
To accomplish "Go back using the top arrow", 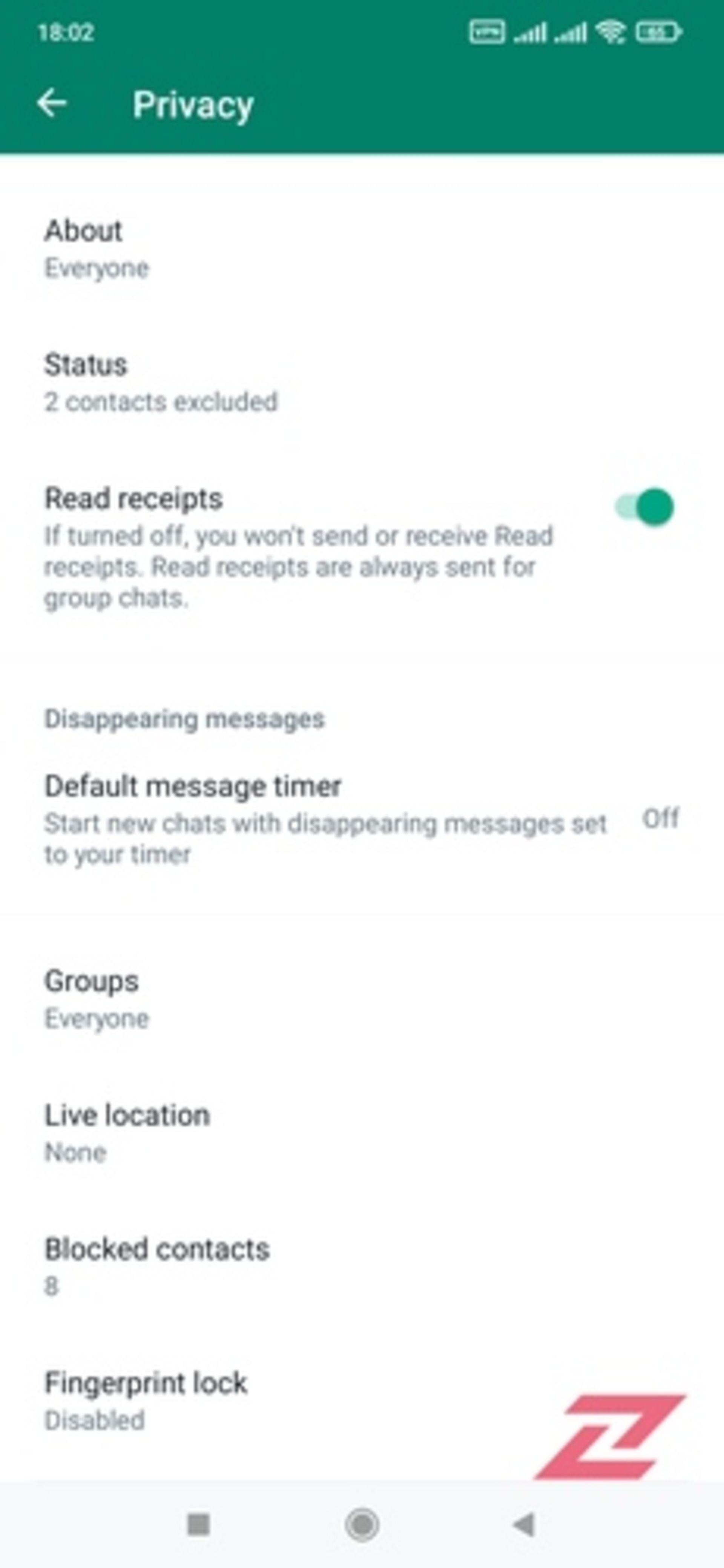I will pyautogui.click(x=52, y=103).
